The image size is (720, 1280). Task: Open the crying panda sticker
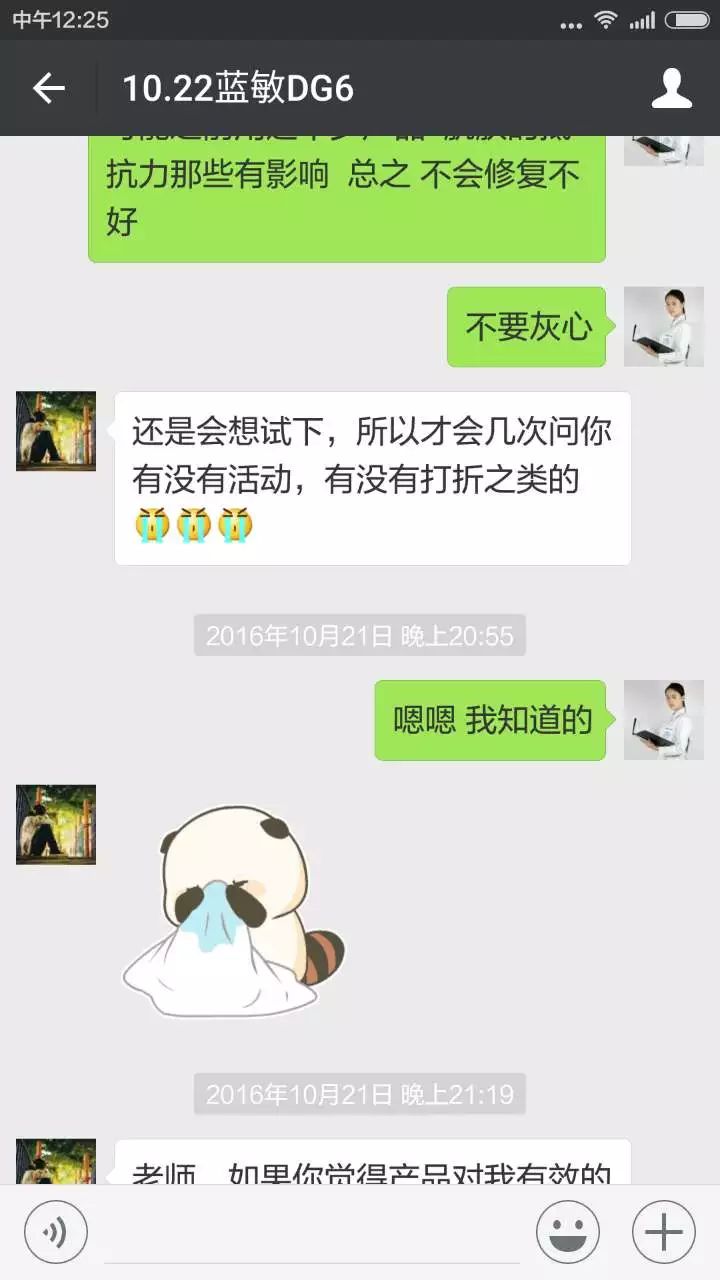coord(235,910)
